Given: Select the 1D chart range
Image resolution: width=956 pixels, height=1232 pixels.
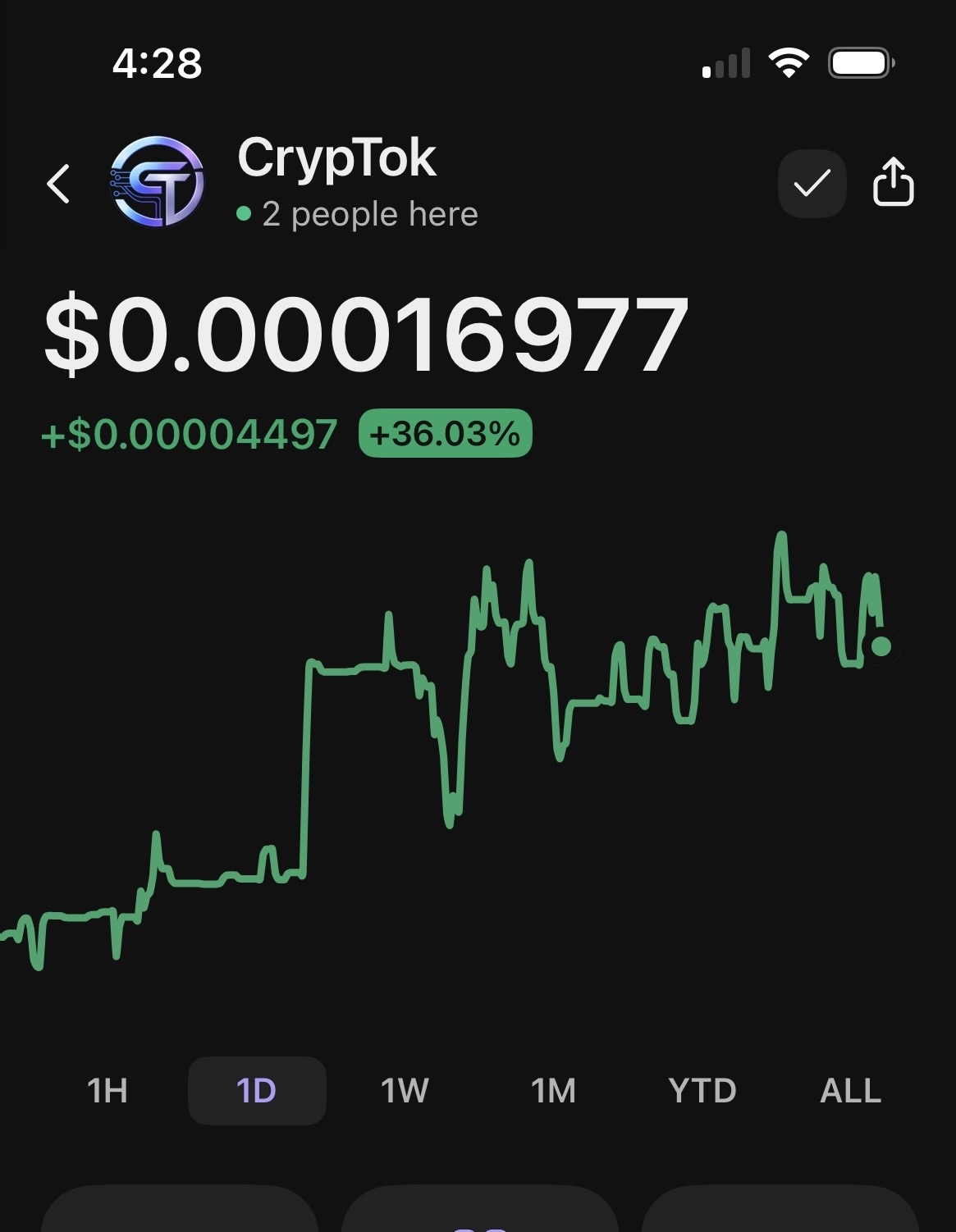Looking at the screenshot, I should [x=257, y=1091].
